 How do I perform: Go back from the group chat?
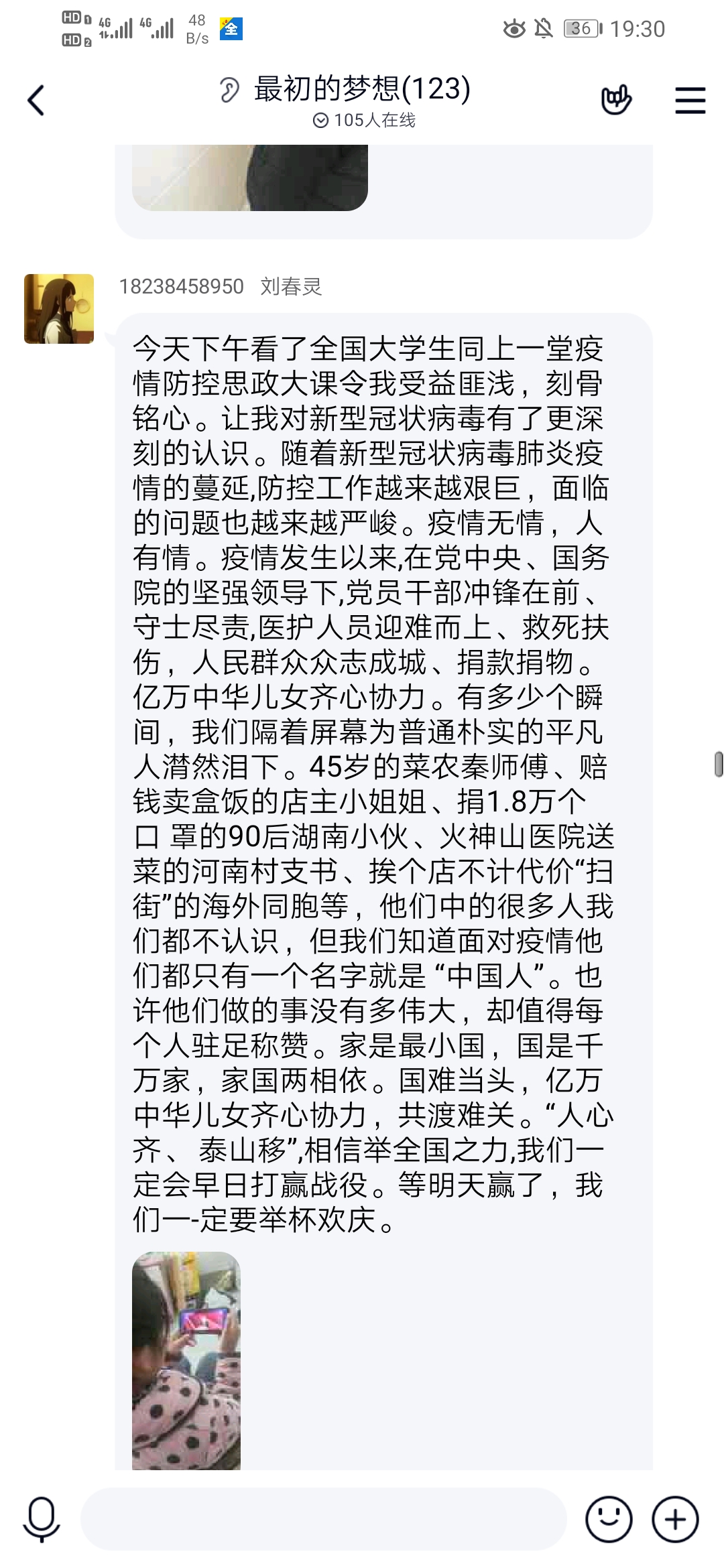coord(36,101)
